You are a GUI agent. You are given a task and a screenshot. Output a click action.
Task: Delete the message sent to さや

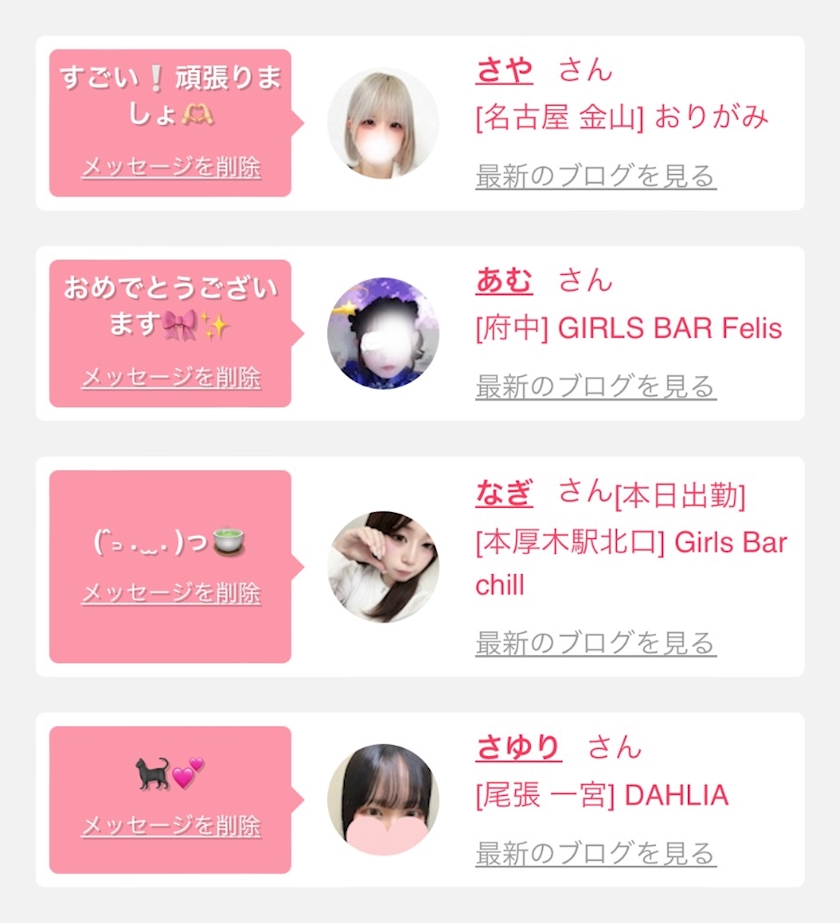coord(171,167)
